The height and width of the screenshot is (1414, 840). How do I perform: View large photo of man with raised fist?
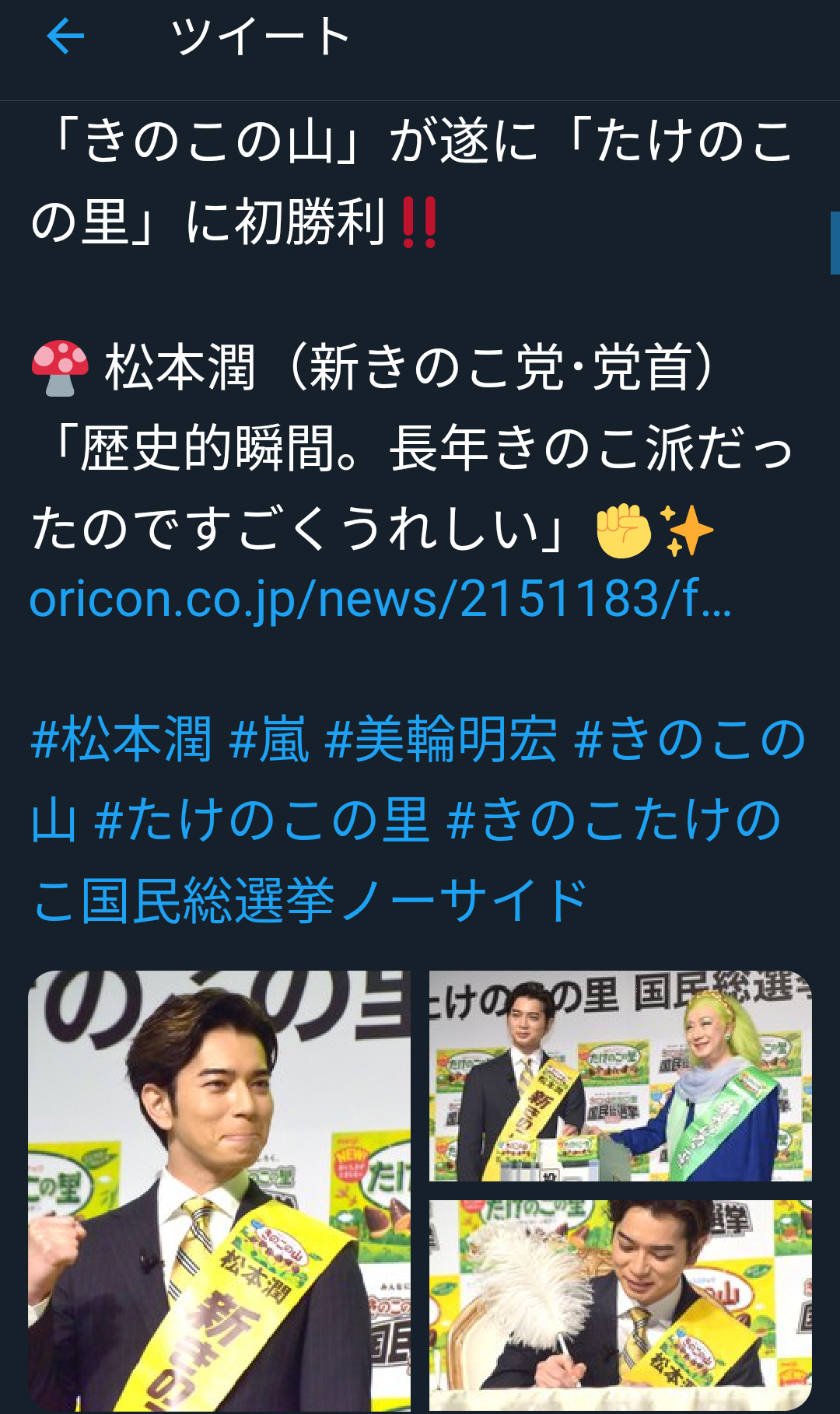pos(219,1190)
